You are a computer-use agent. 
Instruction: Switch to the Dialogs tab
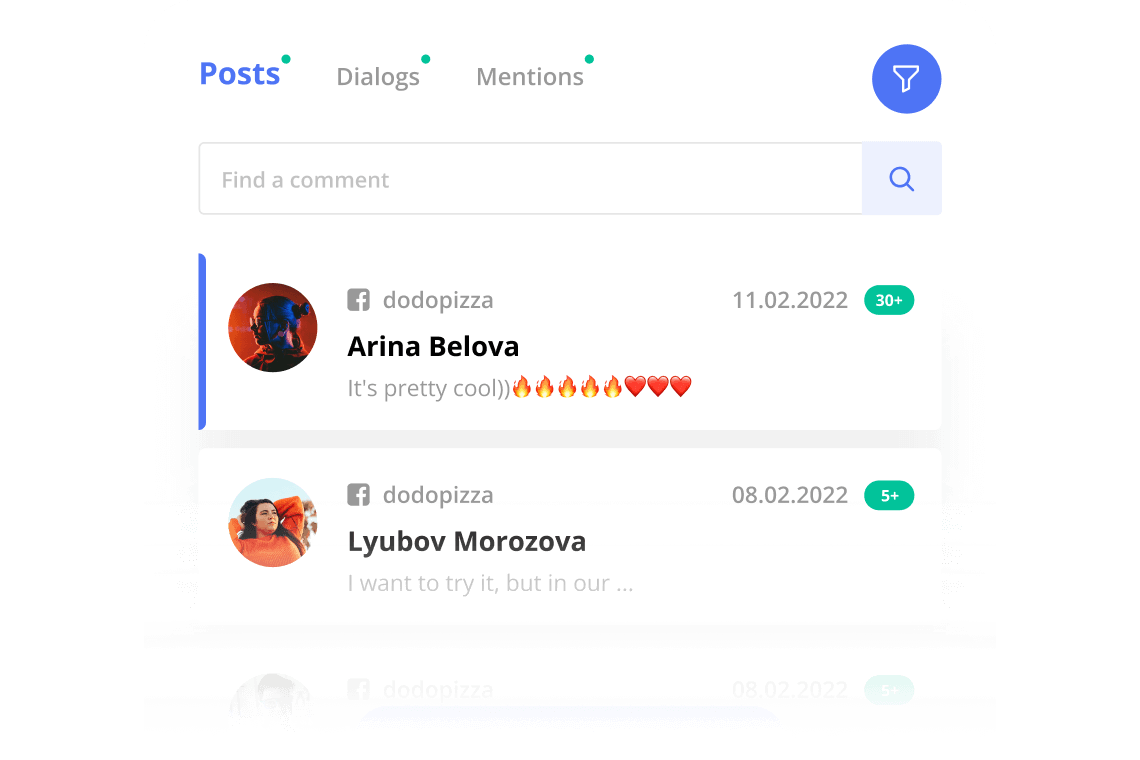click(x=377, y=77)
